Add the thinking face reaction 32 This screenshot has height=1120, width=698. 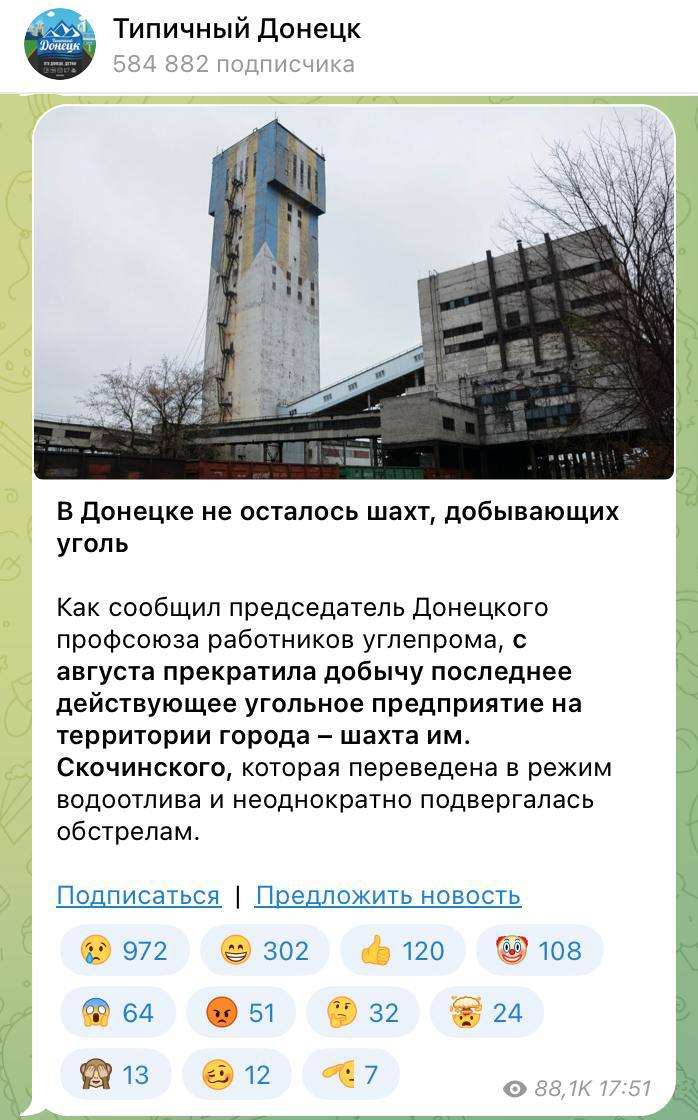pos(363,1012)
